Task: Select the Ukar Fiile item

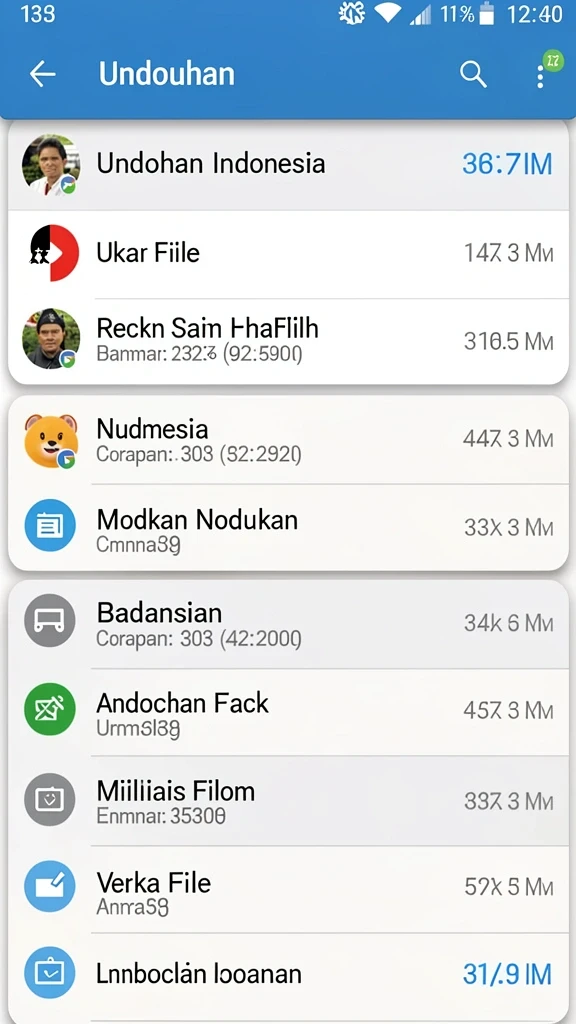Action: 288,254
